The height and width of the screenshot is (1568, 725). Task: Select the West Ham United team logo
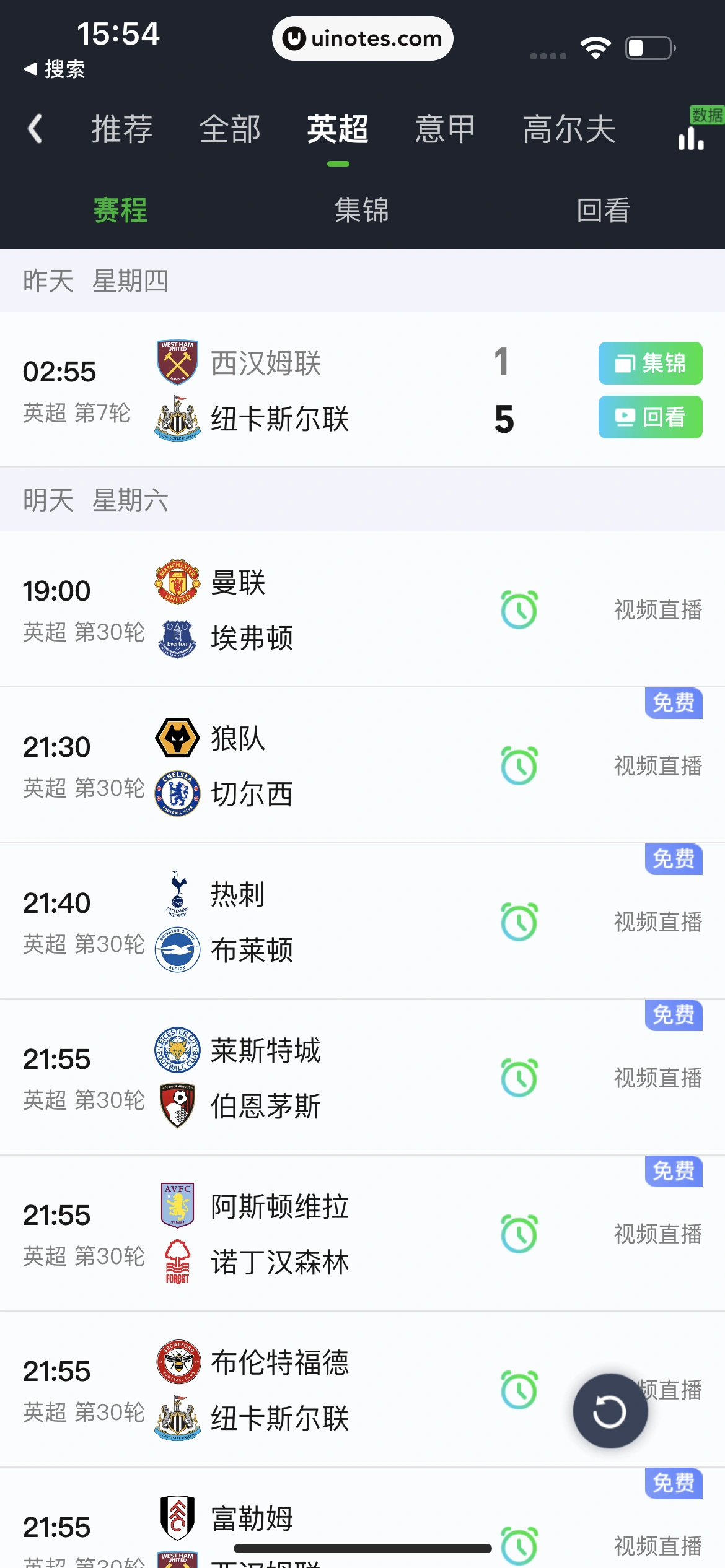pyautogui.click(x=177, y=364)
